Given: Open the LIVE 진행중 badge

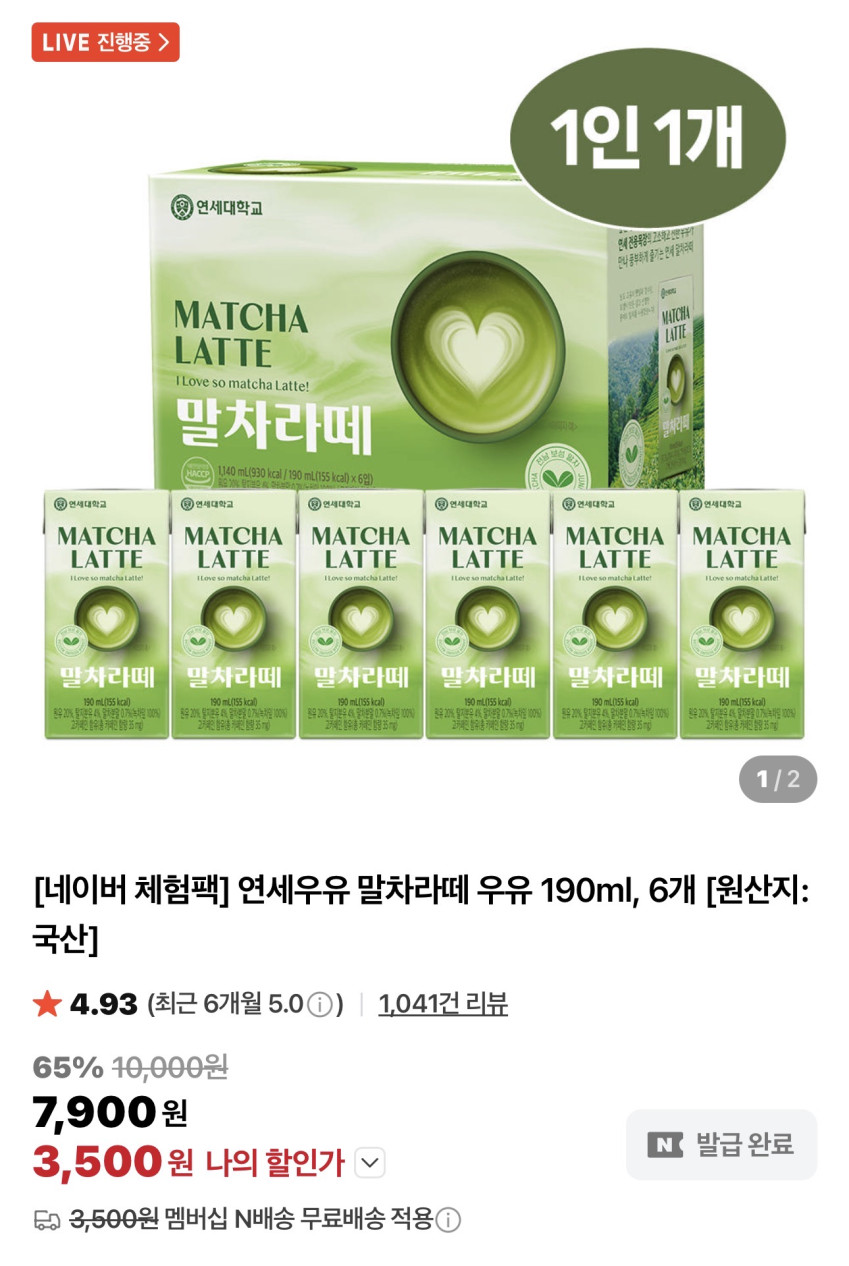Looking at the screenshot, I should 105,42.
